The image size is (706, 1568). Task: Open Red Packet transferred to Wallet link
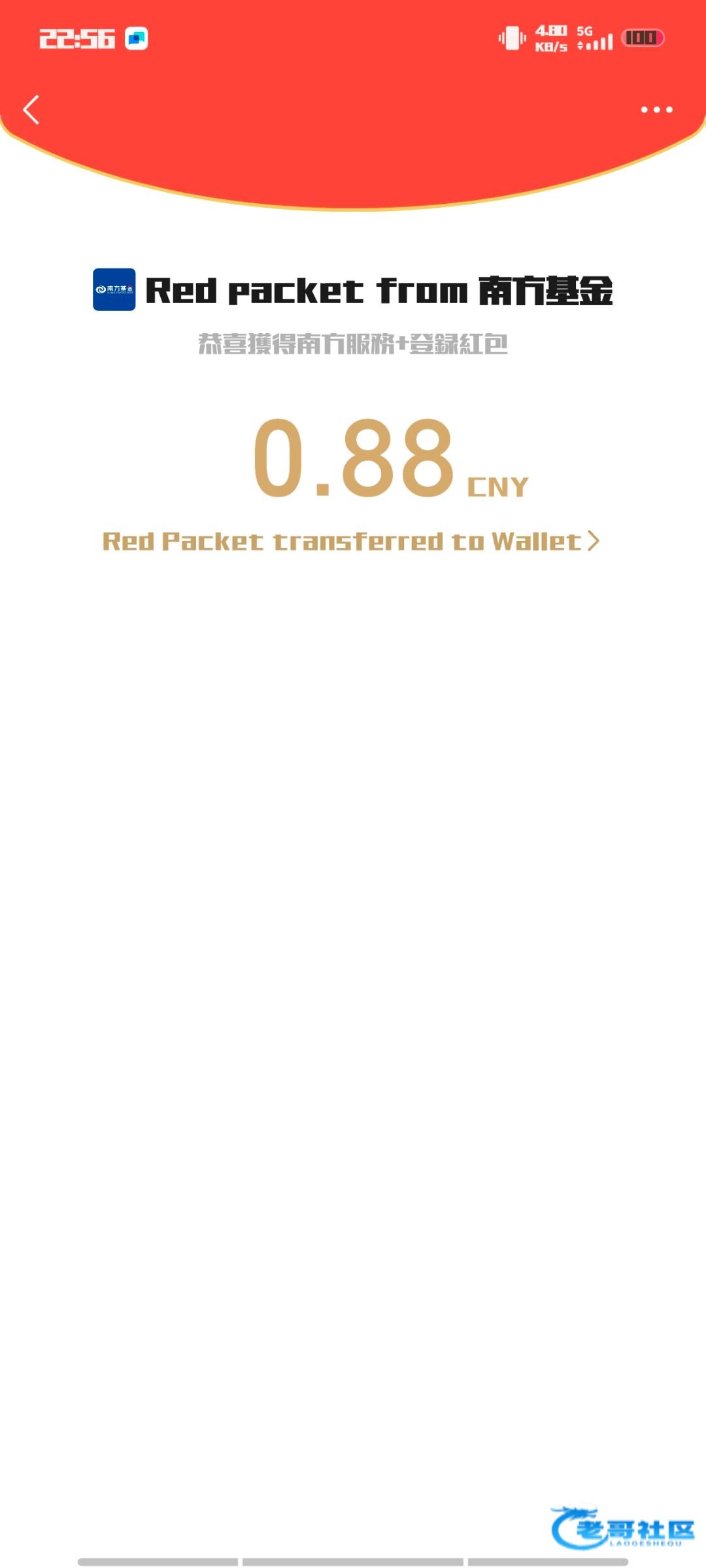point(350,541)
